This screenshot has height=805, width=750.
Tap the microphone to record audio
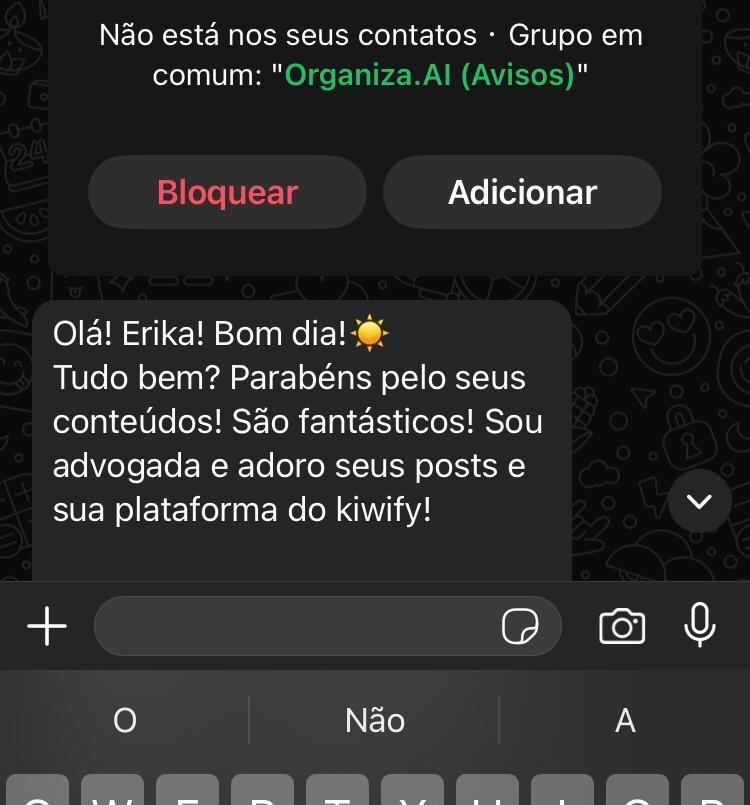tap(700, 626)
